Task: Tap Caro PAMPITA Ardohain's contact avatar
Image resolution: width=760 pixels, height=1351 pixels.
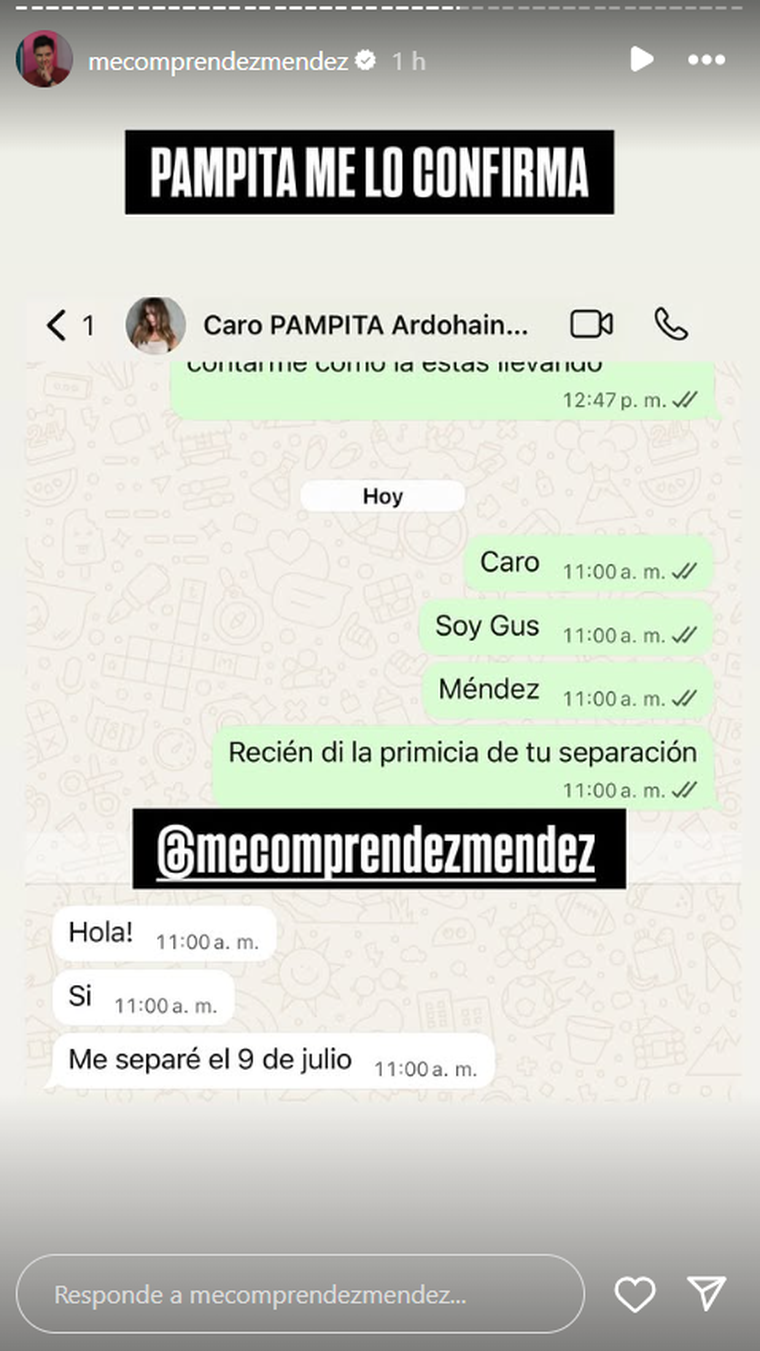Action: 156,324
